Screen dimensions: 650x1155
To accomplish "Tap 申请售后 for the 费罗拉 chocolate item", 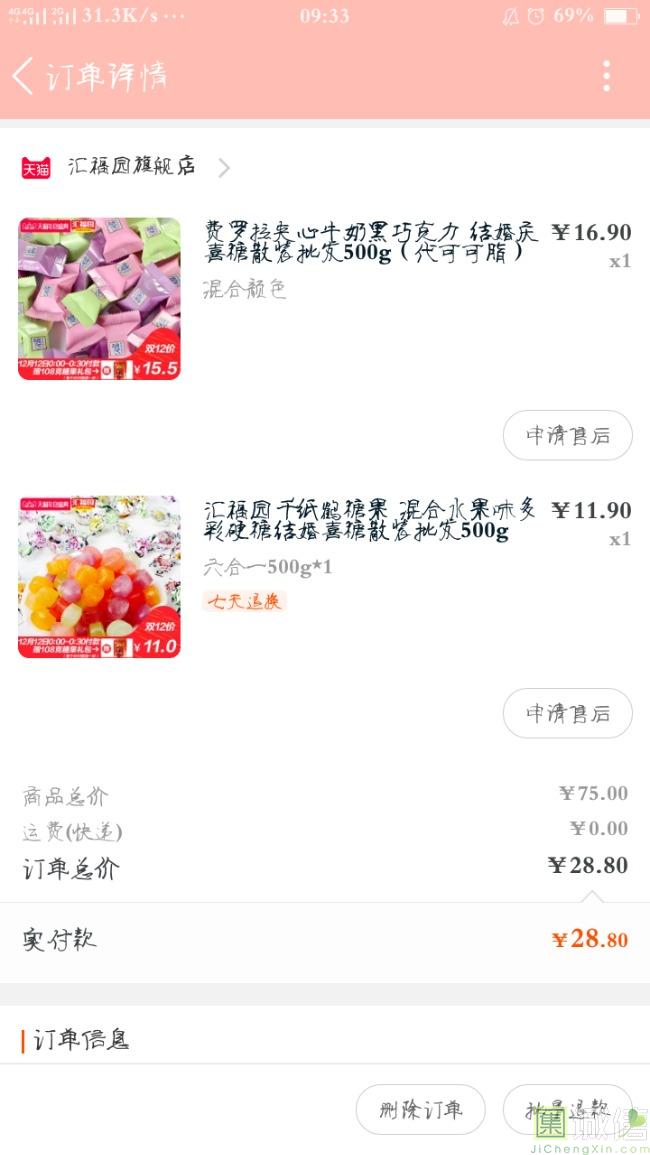I will (567, 435).
